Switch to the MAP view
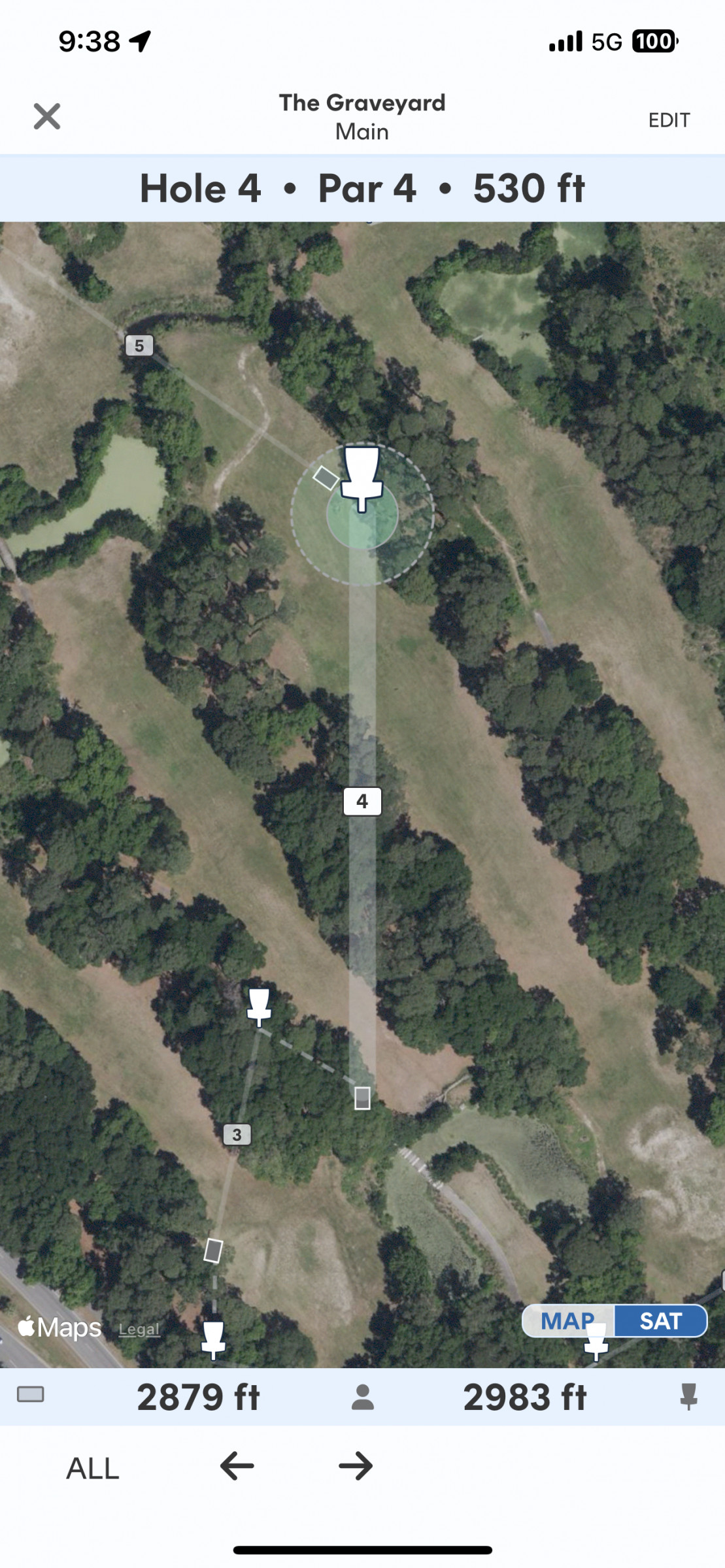This screenshot has height=1568, width=725. pyautogui.click(x=567, y=1321)
